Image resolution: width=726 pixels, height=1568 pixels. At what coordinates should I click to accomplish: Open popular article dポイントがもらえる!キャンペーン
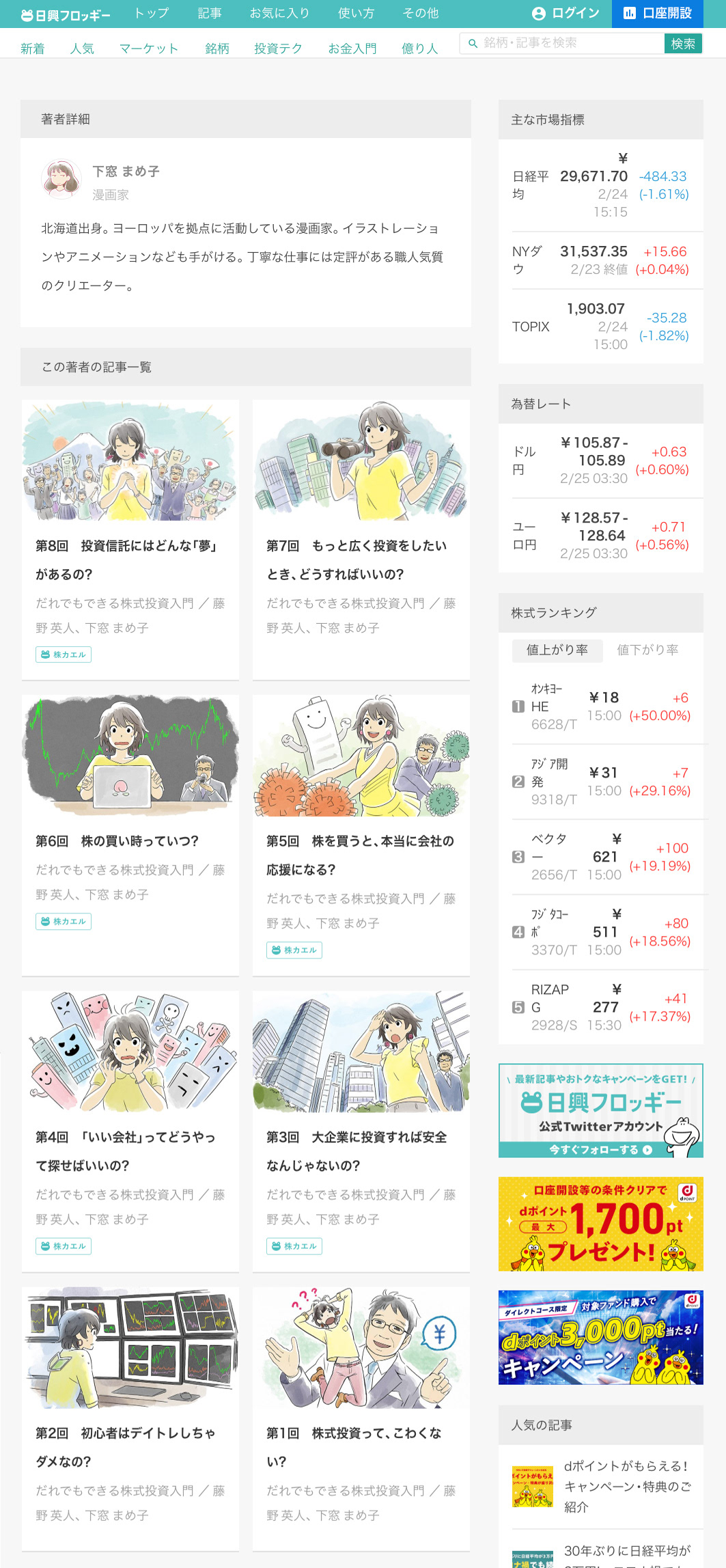coord(626,1486)
